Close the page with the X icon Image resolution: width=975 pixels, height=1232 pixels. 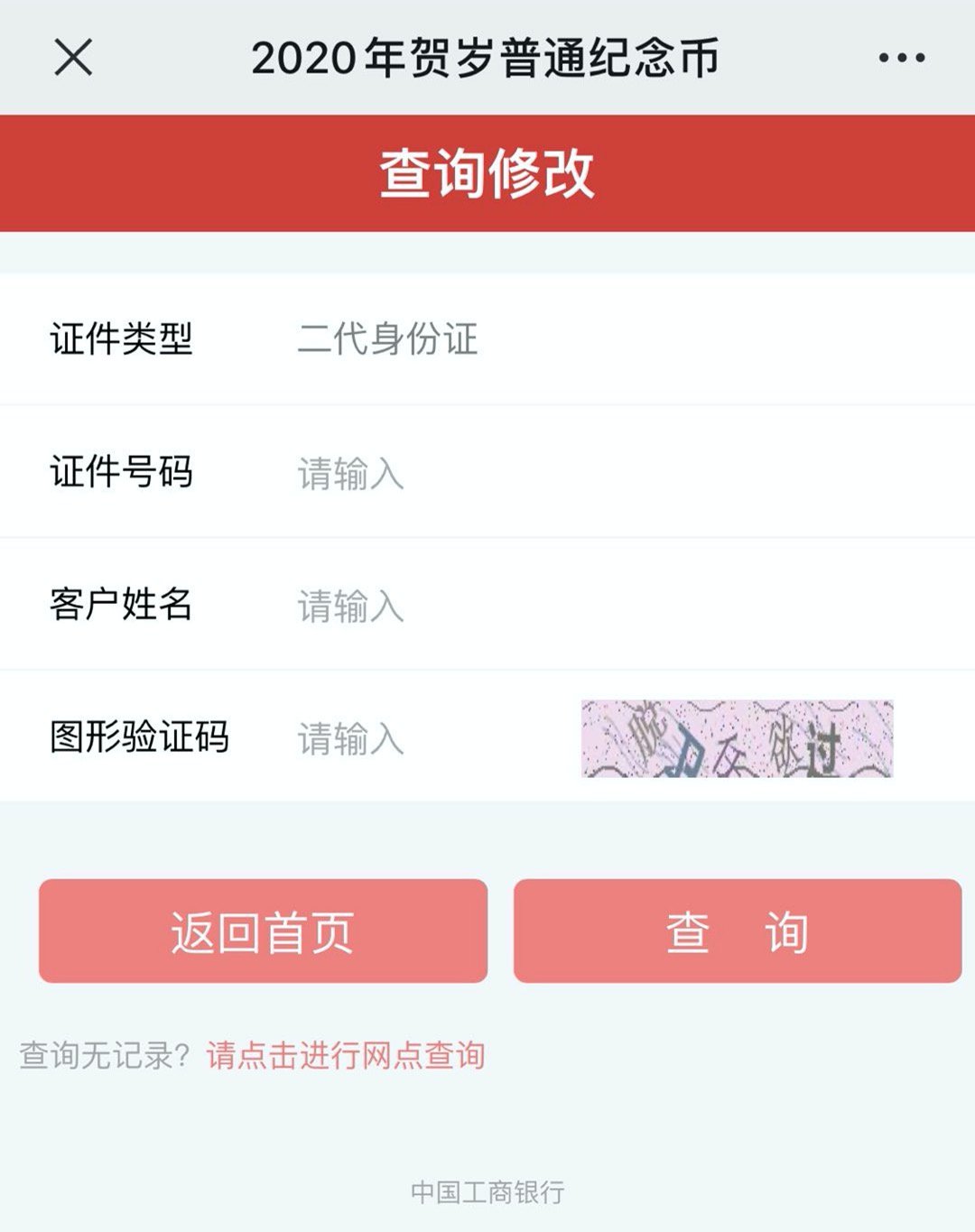[x=73, y=58]
